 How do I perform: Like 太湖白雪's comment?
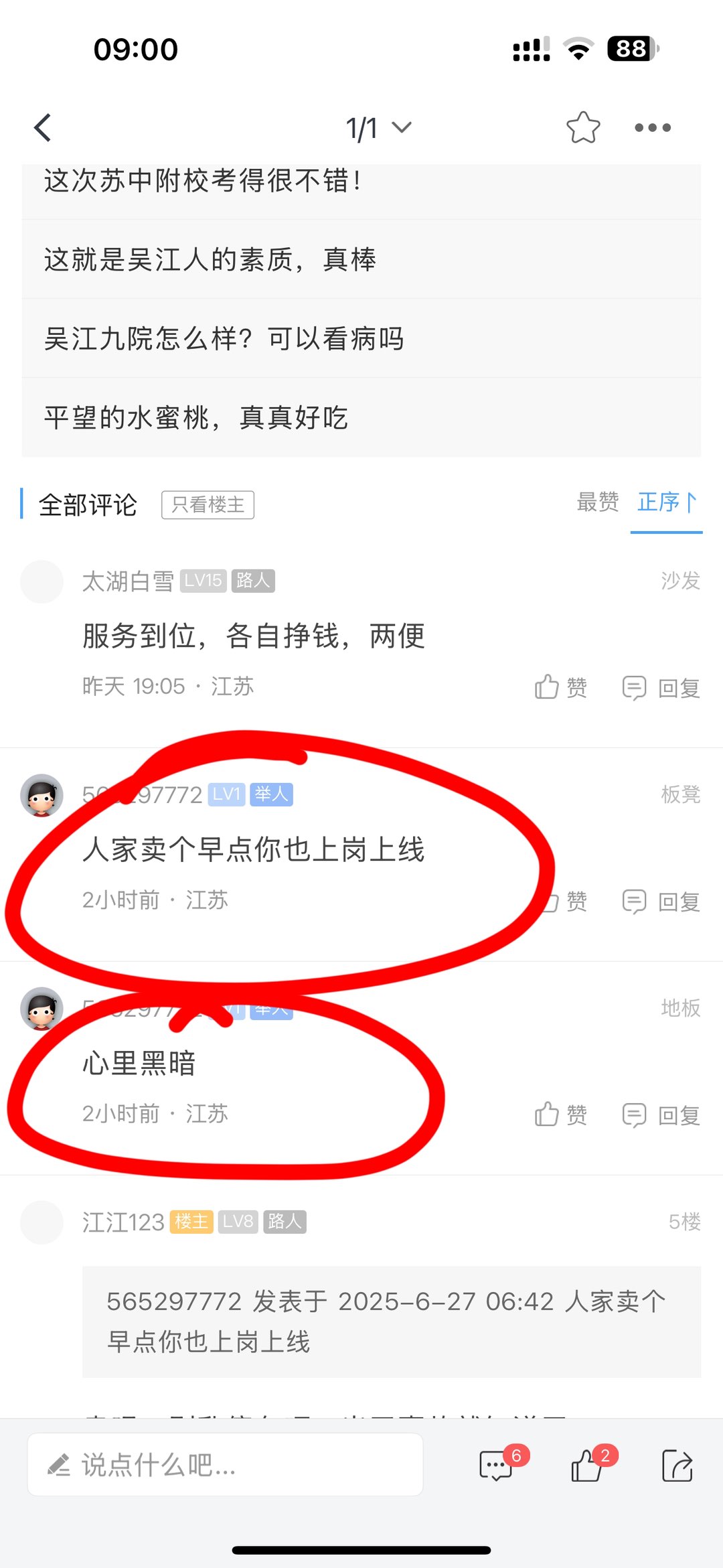click(x=561, y=687)
